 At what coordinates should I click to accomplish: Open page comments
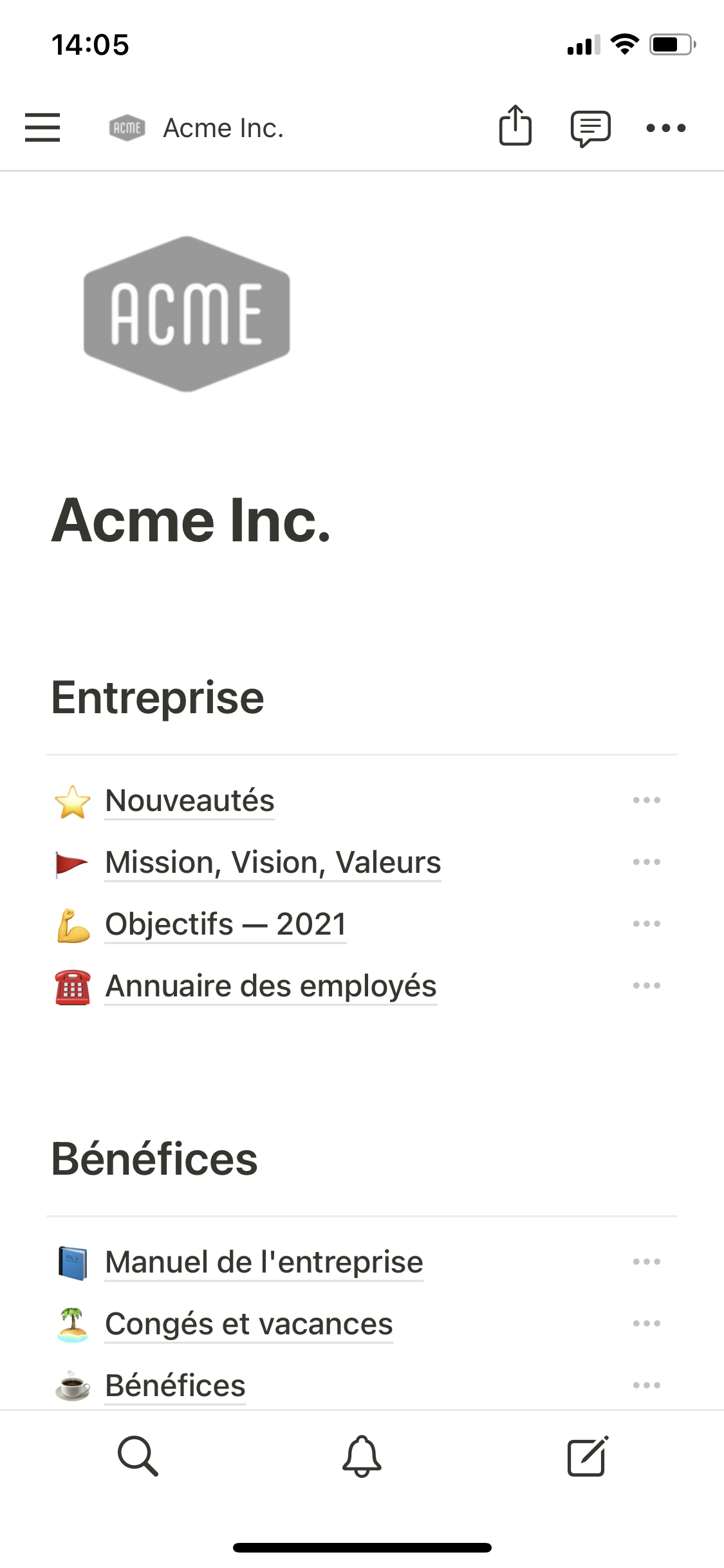[x=590, y=128]
